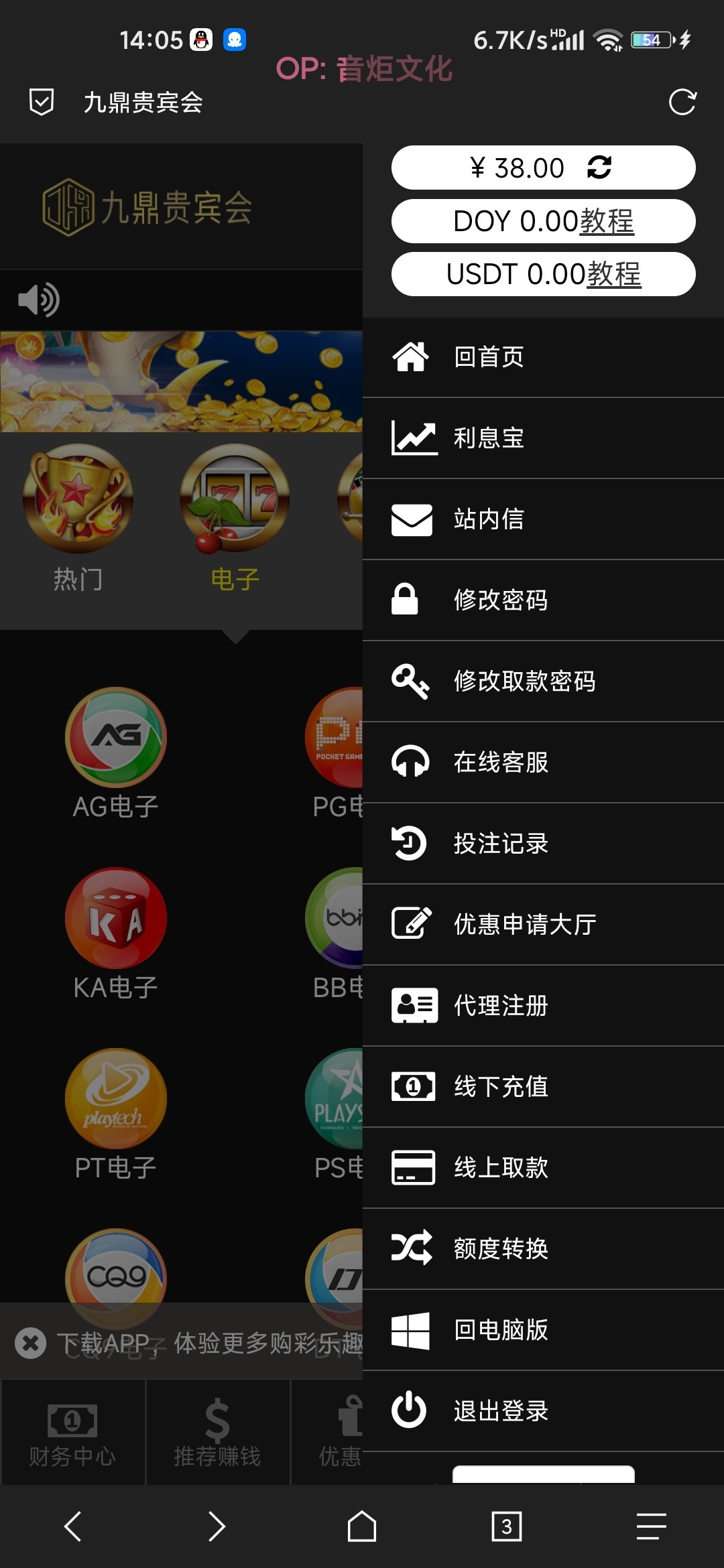Viewport: 724px width, 1568px height.
Task: Choose 线上取款
Action: (x=500, y=1167)
